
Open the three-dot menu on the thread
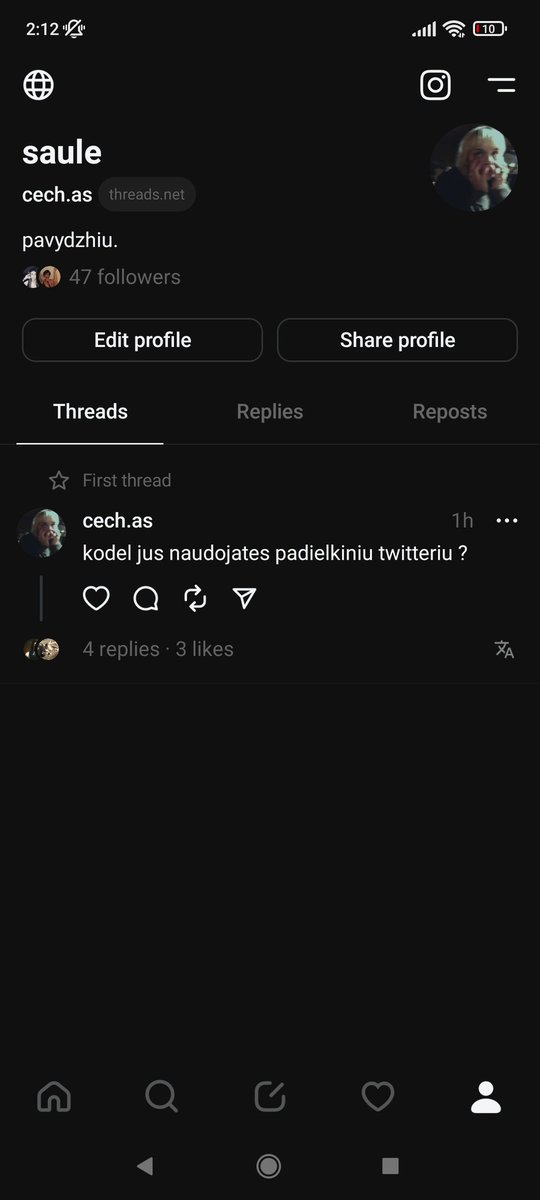tap(507, 520)
